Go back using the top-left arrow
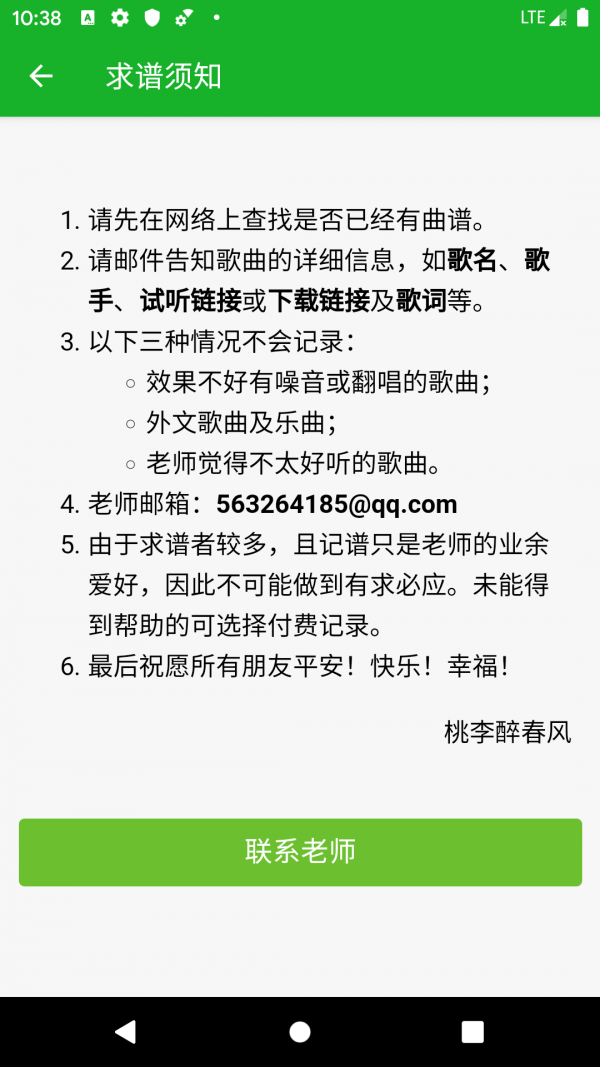 pos(41,76)
